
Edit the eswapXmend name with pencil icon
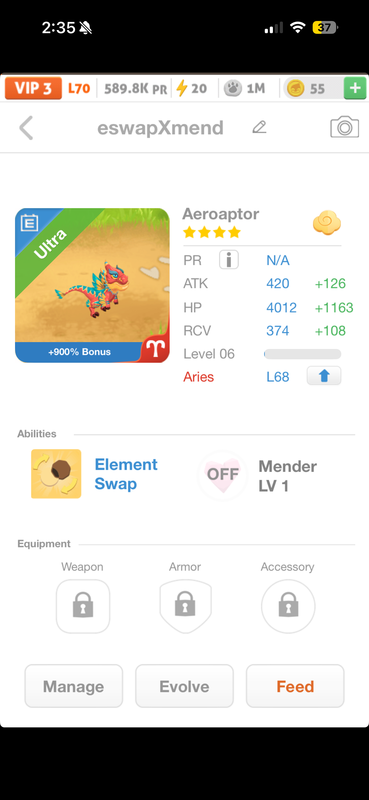point(259,127)
